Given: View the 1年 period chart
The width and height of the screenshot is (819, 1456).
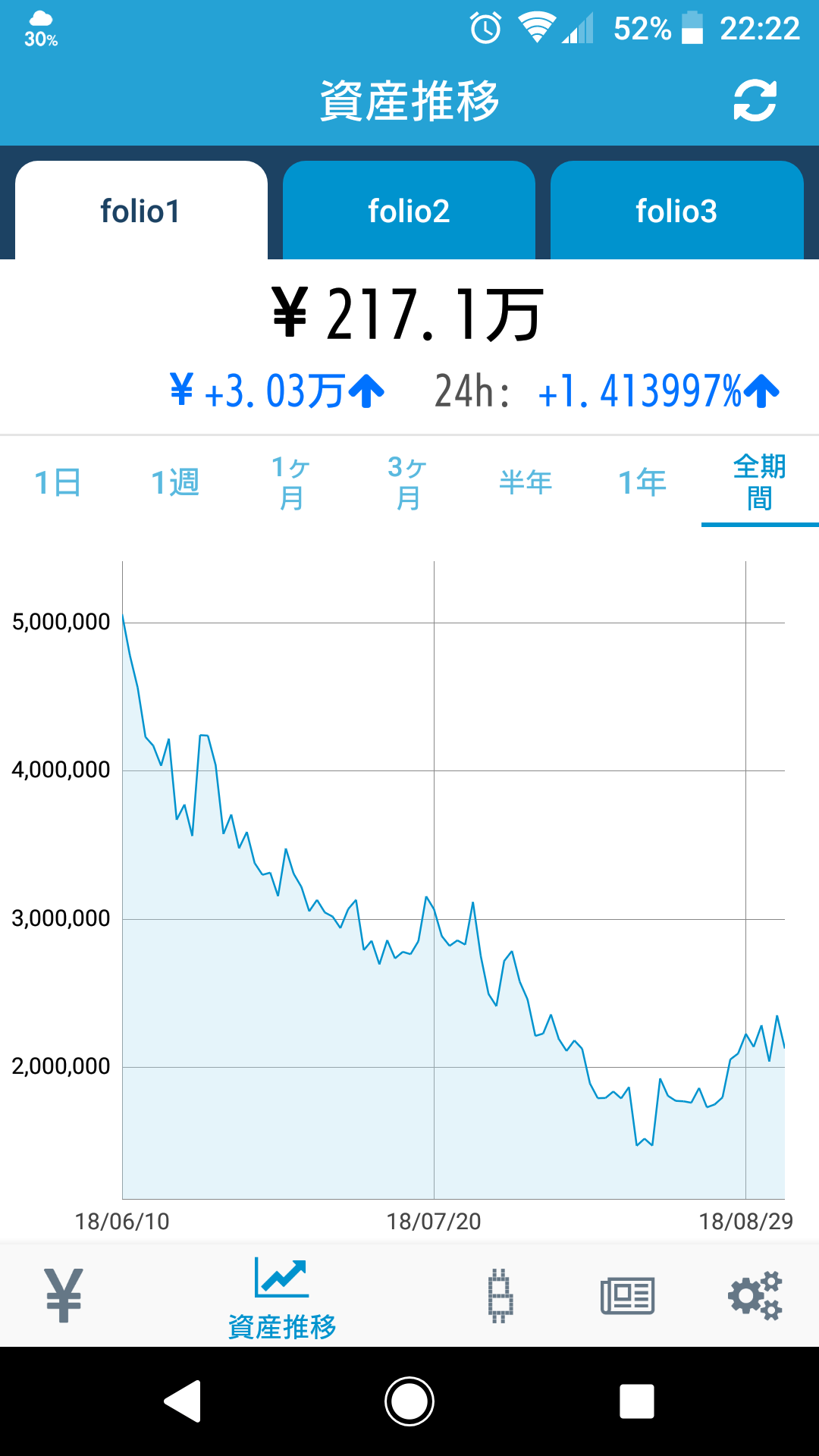Looking at the screenshot, I should coord(642,482).
